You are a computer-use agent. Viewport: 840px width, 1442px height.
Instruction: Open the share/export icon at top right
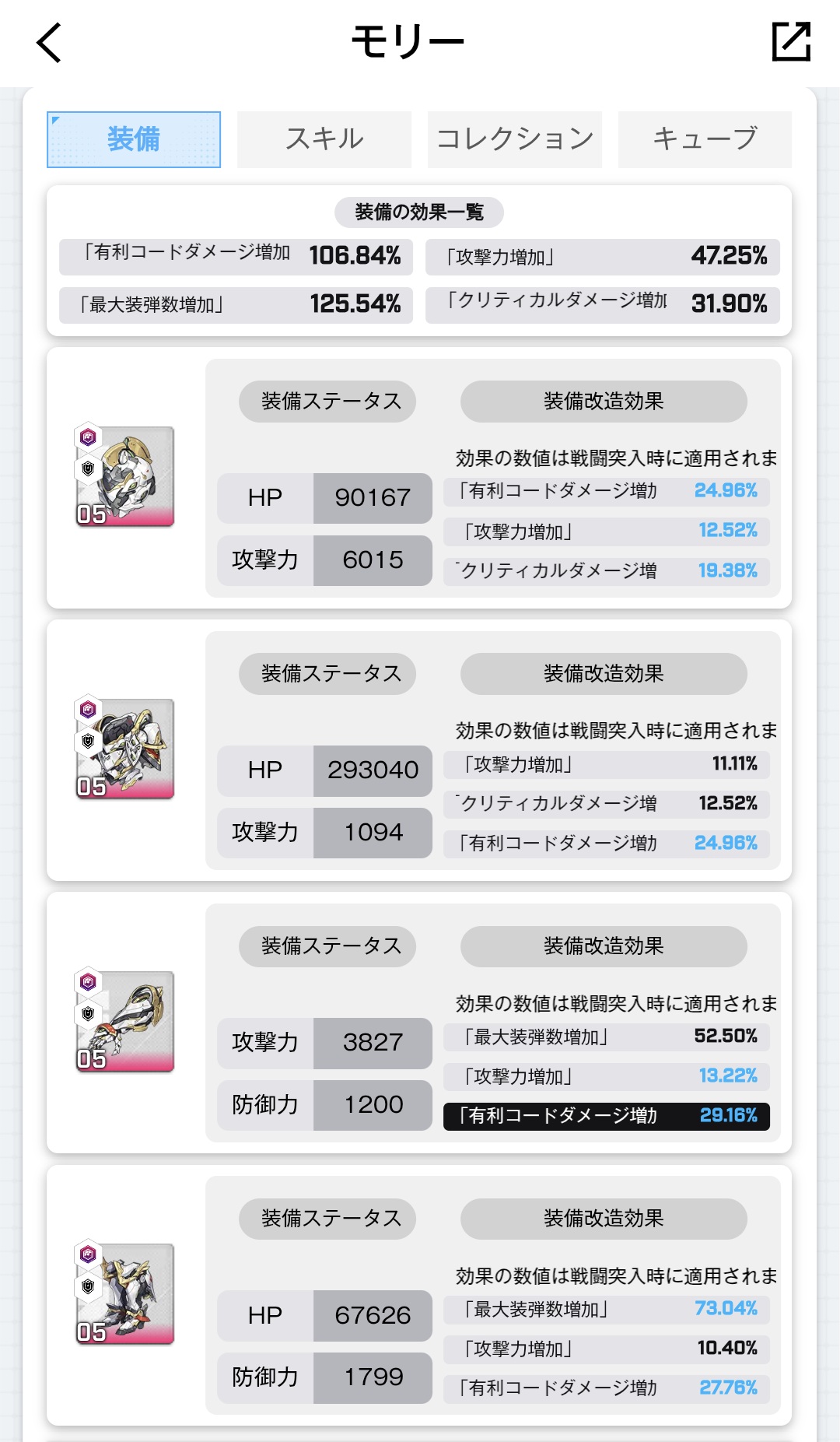(791, 42)
